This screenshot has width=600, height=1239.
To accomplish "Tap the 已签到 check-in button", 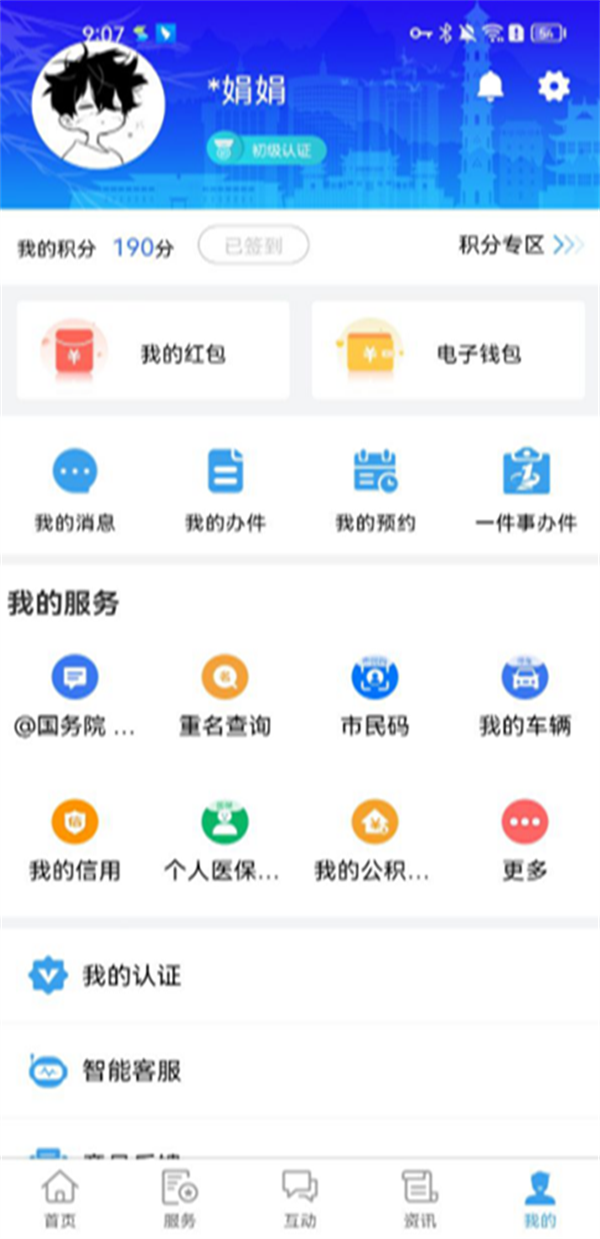I will click(x=253, y=246).
